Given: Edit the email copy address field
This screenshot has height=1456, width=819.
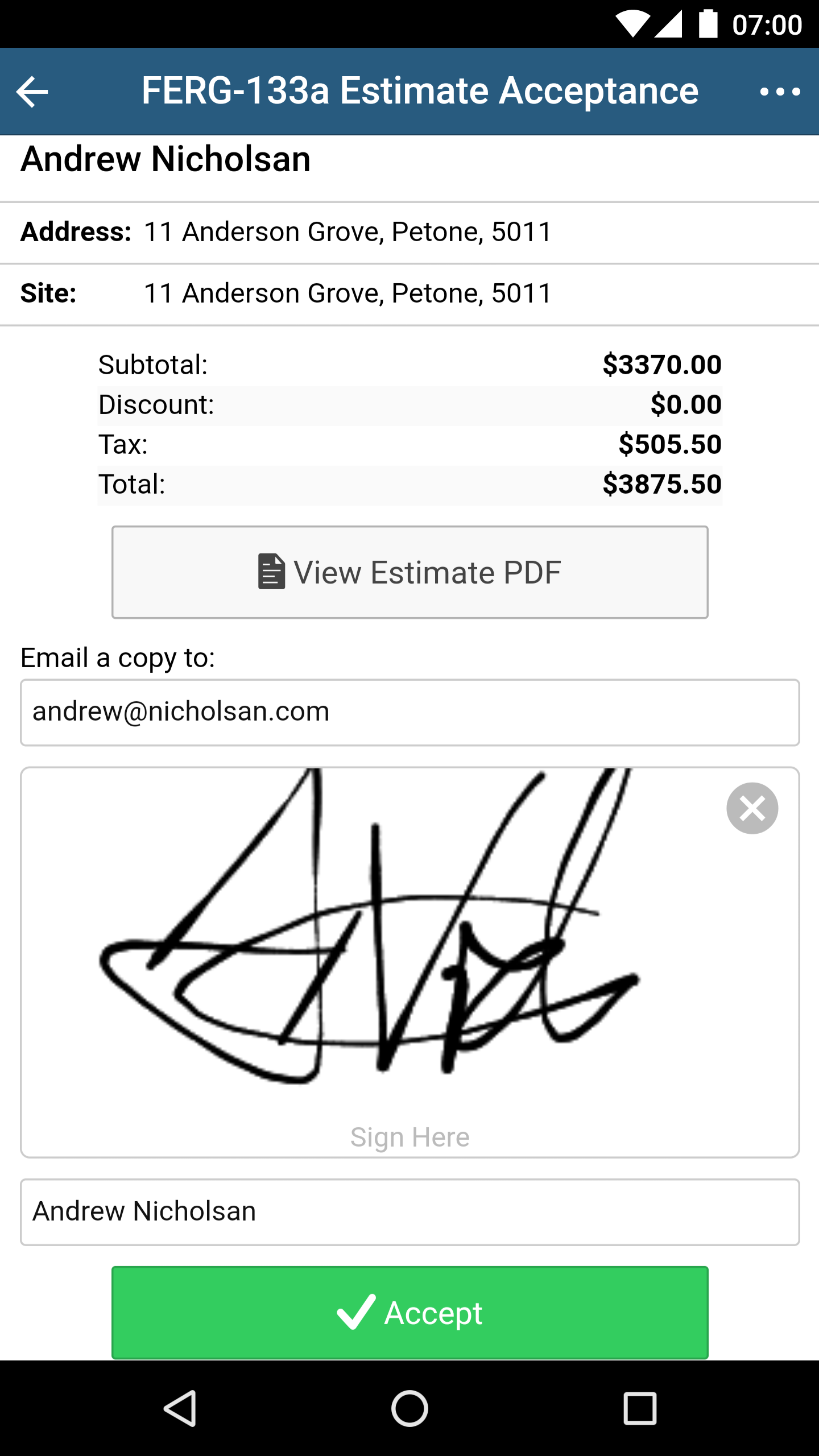Looking at the screenshot, I should (x=409, y=712).
